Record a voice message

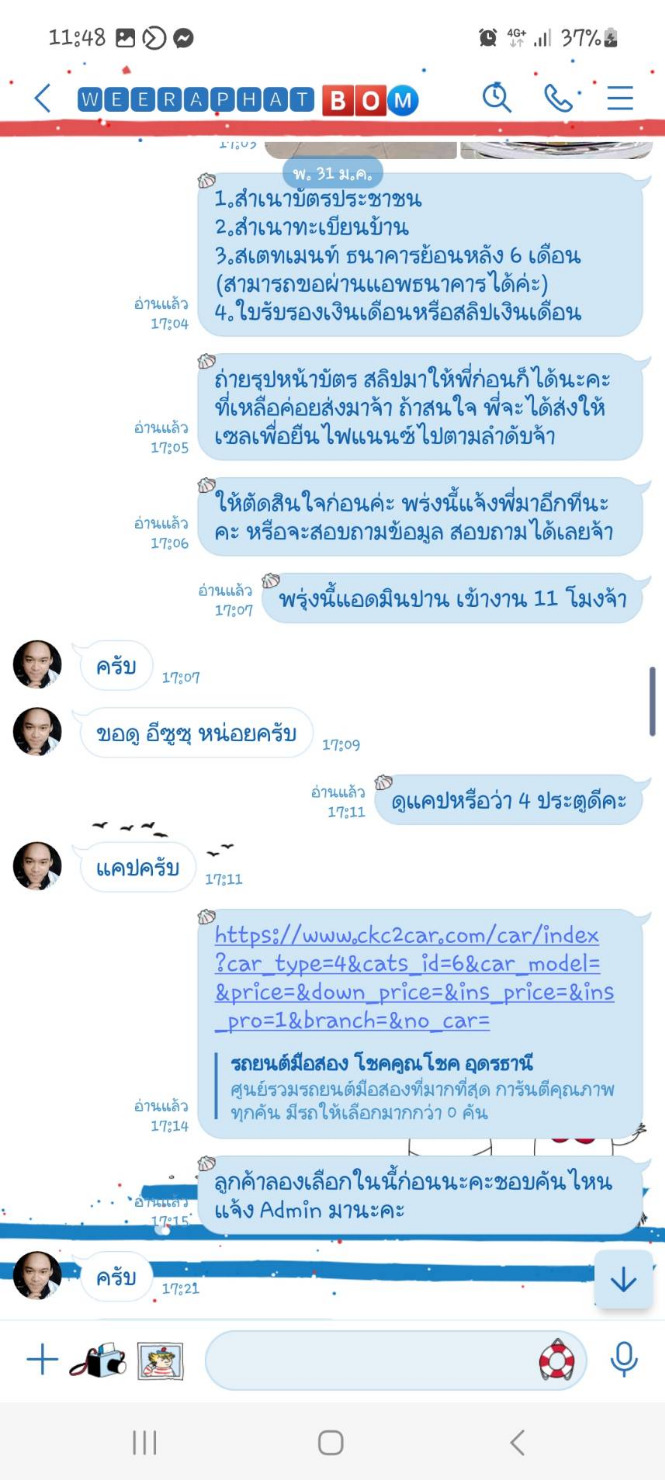625,1359
